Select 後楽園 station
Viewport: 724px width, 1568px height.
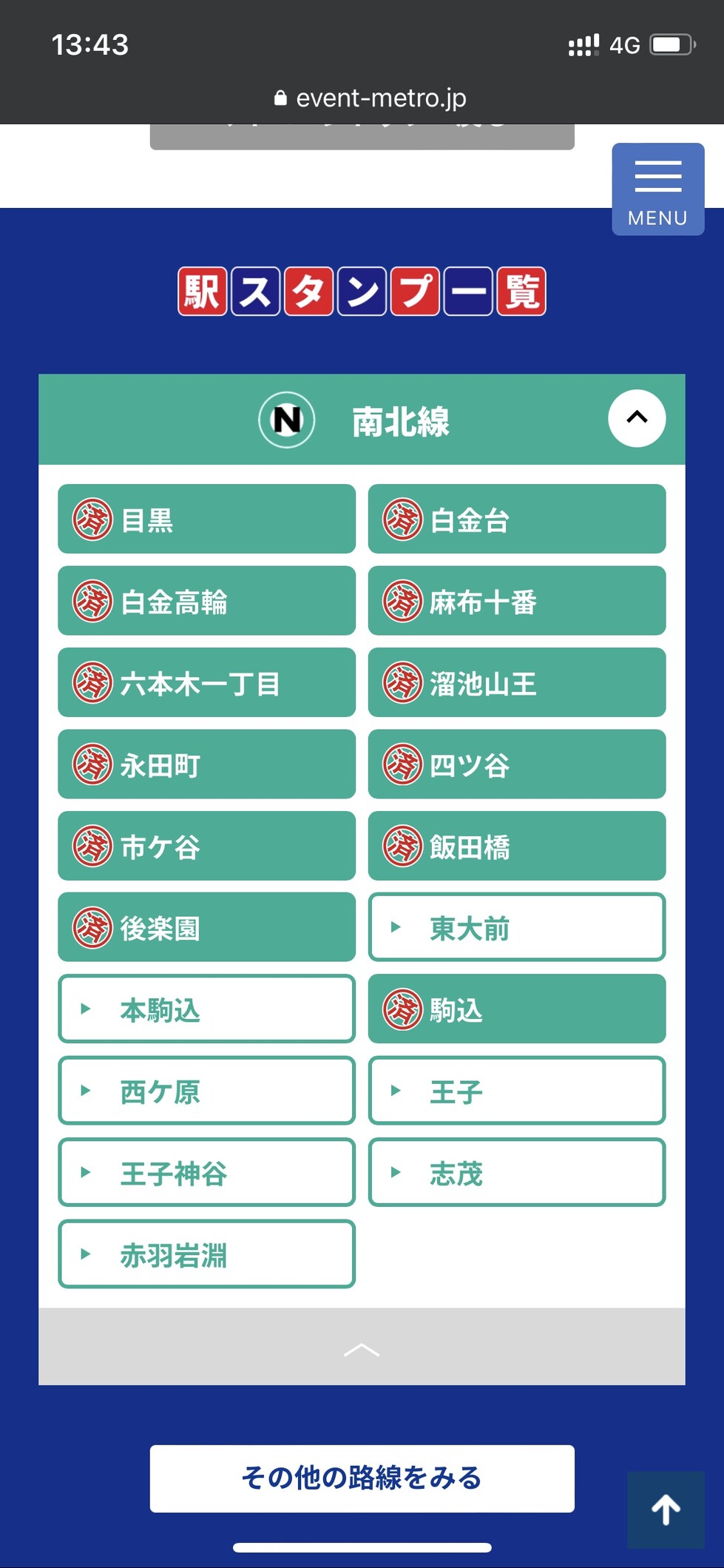pyautogui.click(x=206, y=927)
